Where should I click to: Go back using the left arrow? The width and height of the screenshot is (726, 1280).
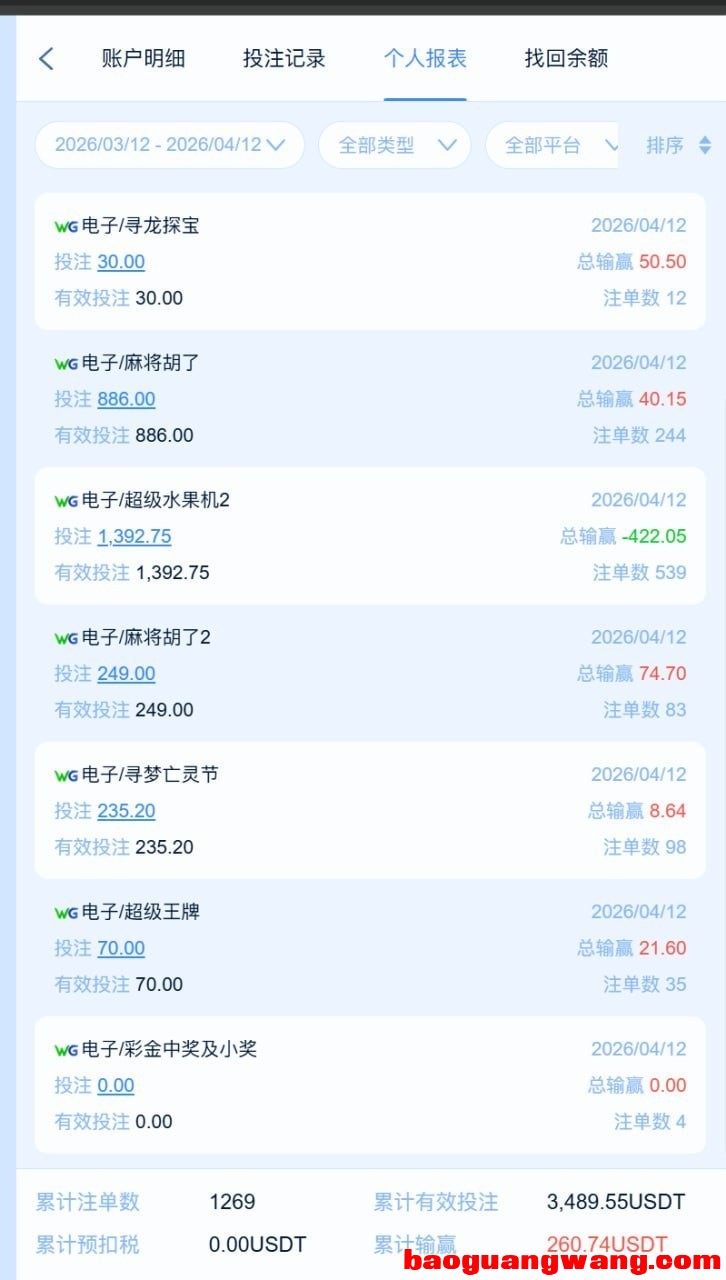click(46, 58)
